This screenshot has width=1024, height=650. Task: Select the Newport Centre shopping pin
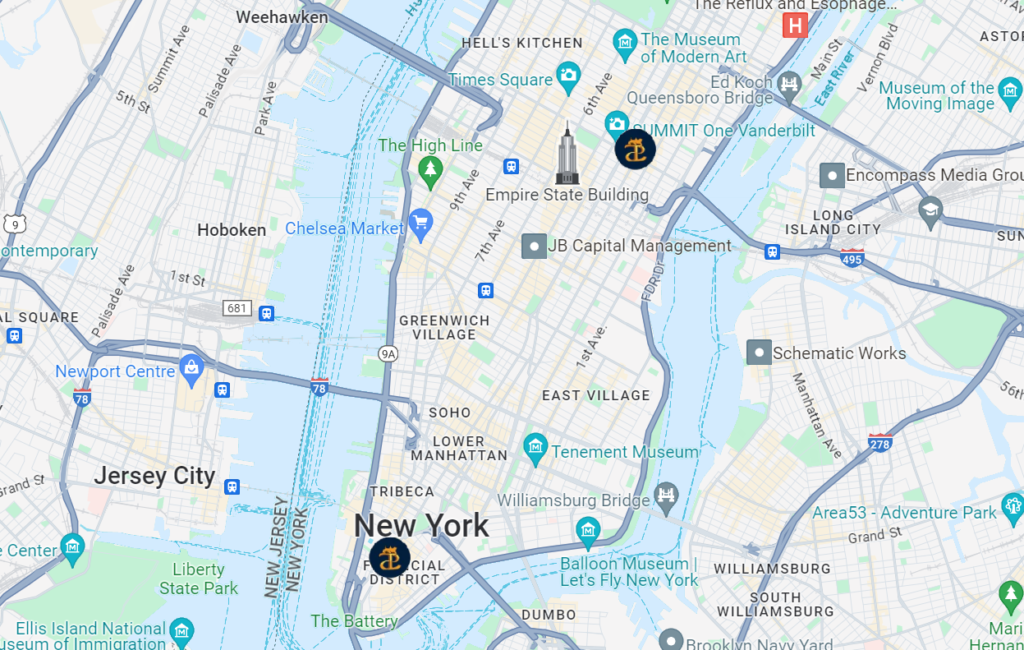[191, 367]
